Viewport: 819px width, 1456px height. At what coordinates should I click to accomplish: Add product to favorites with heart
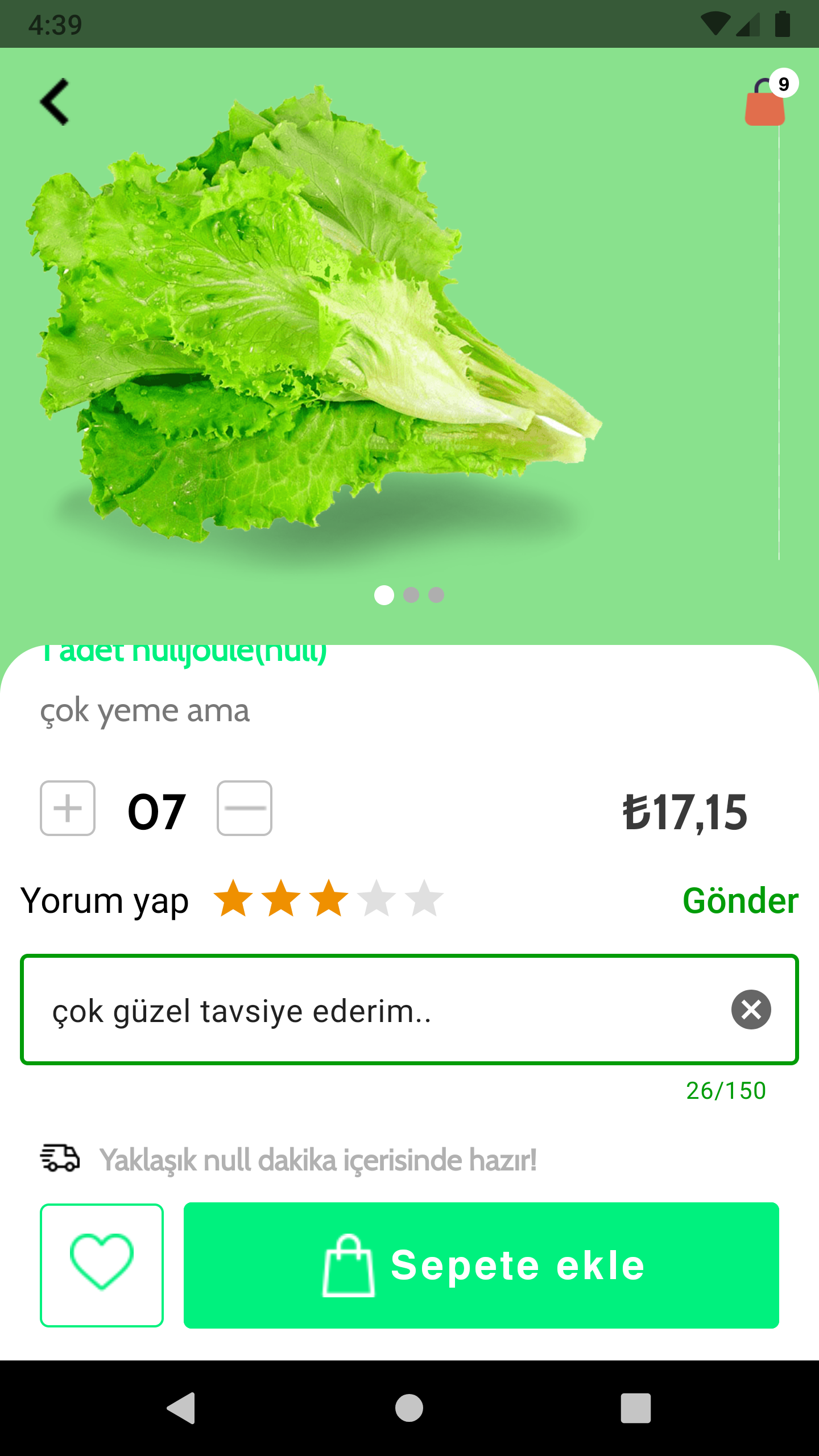tap(102, 1265)
